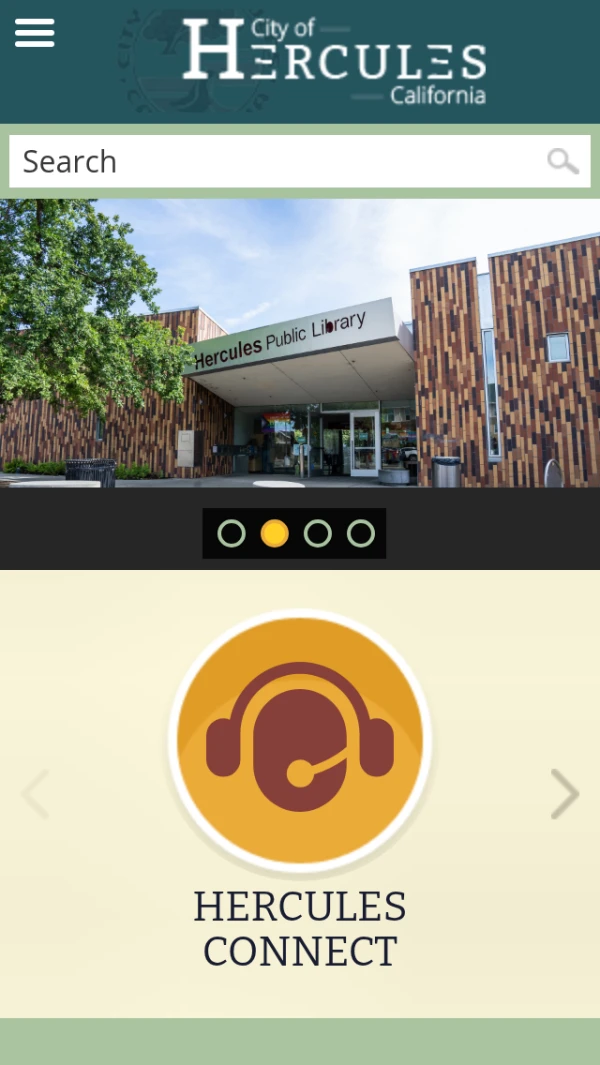
Task: Go to the City of Hercules homepage logo
Action: coord(334,61)
